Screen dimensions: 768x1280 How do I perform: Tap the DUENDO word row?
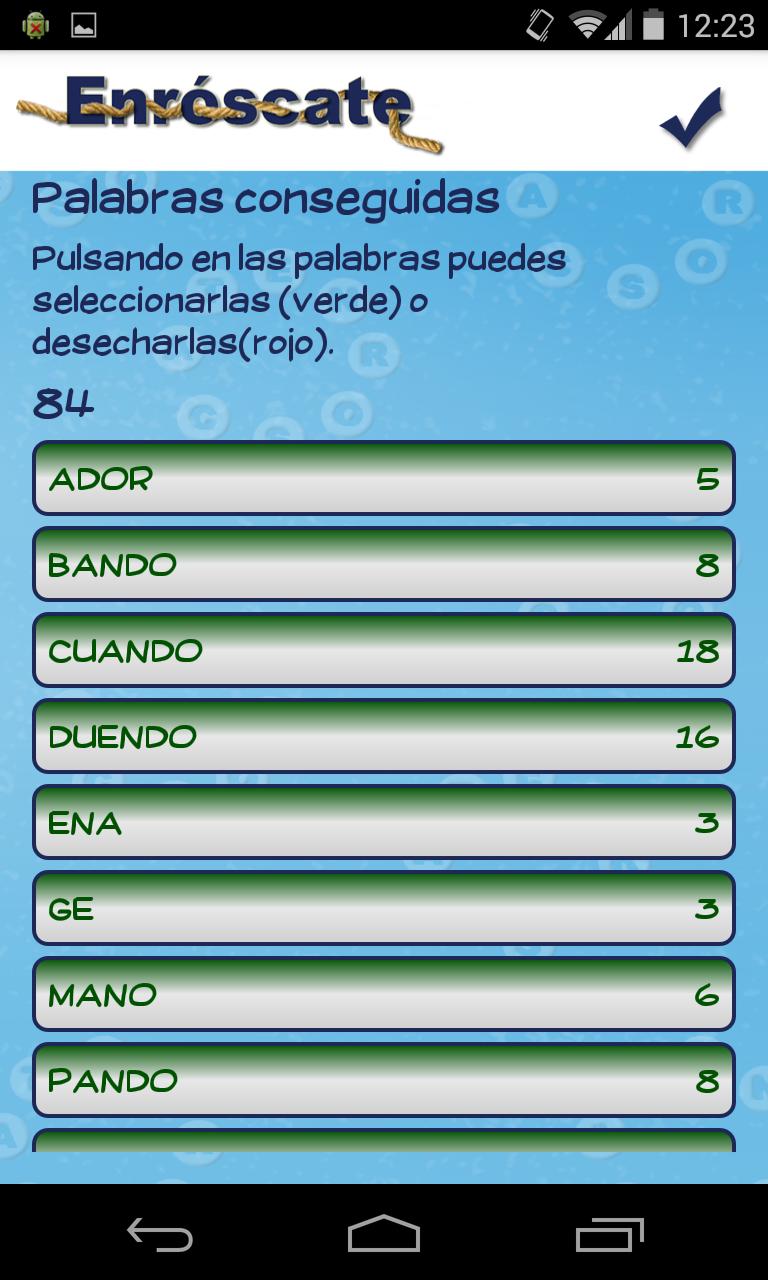click(384, 736)
